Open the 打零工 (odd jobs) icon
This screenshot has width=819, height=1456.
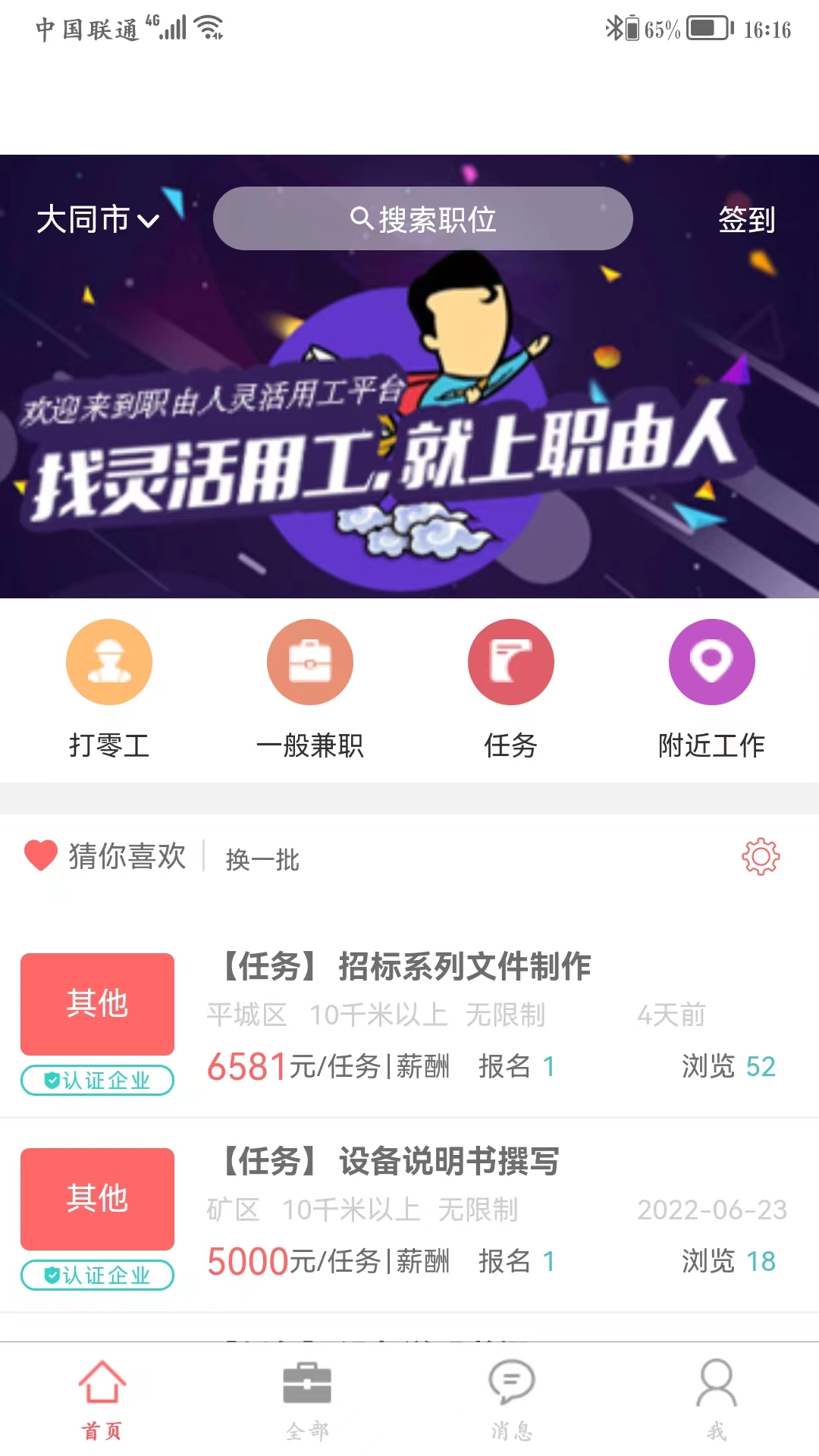(x=109, y=661)
